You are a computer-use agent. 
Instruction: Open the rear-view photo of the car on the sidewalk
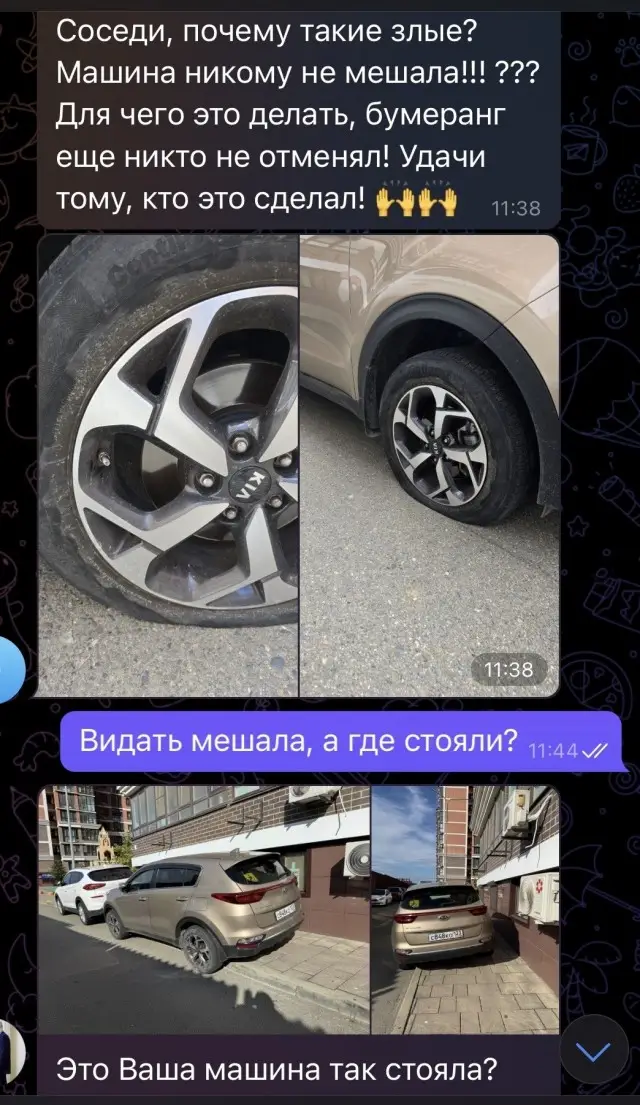465,909
